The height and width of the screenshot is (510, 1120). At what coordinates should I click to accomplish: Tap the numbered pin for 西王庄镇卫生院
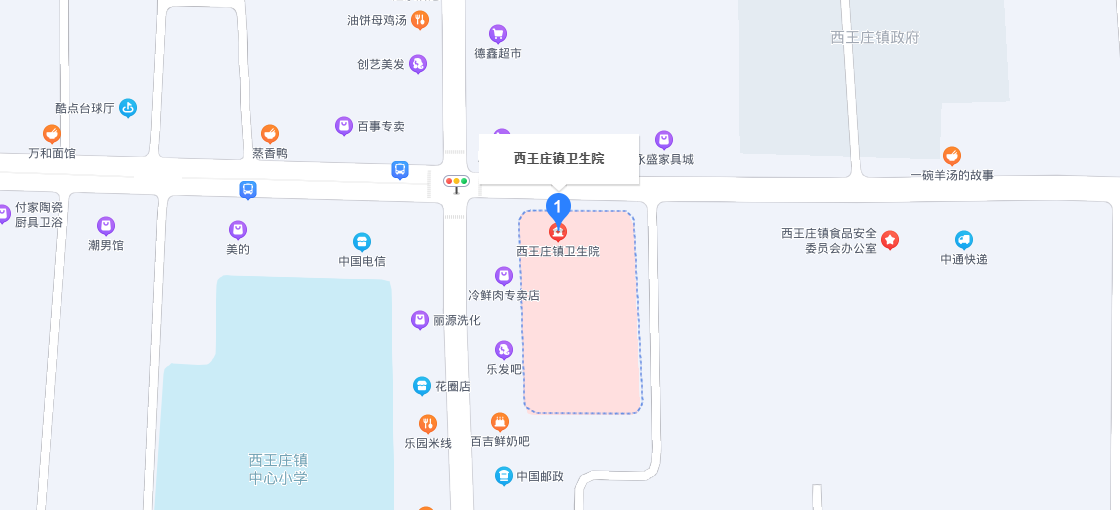click(x=558, y=207)
